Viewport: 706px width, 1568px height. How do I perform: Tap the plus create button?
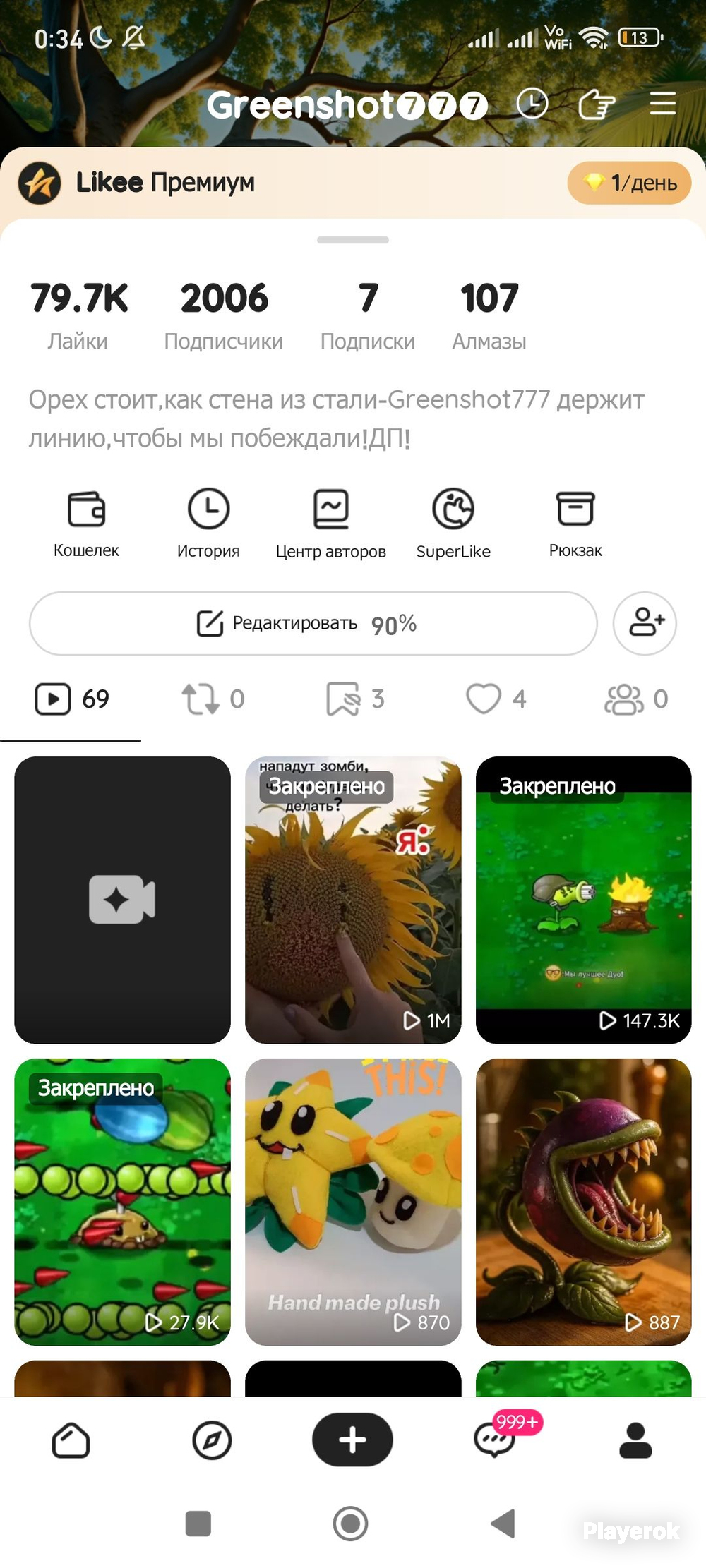point(352,1440)
